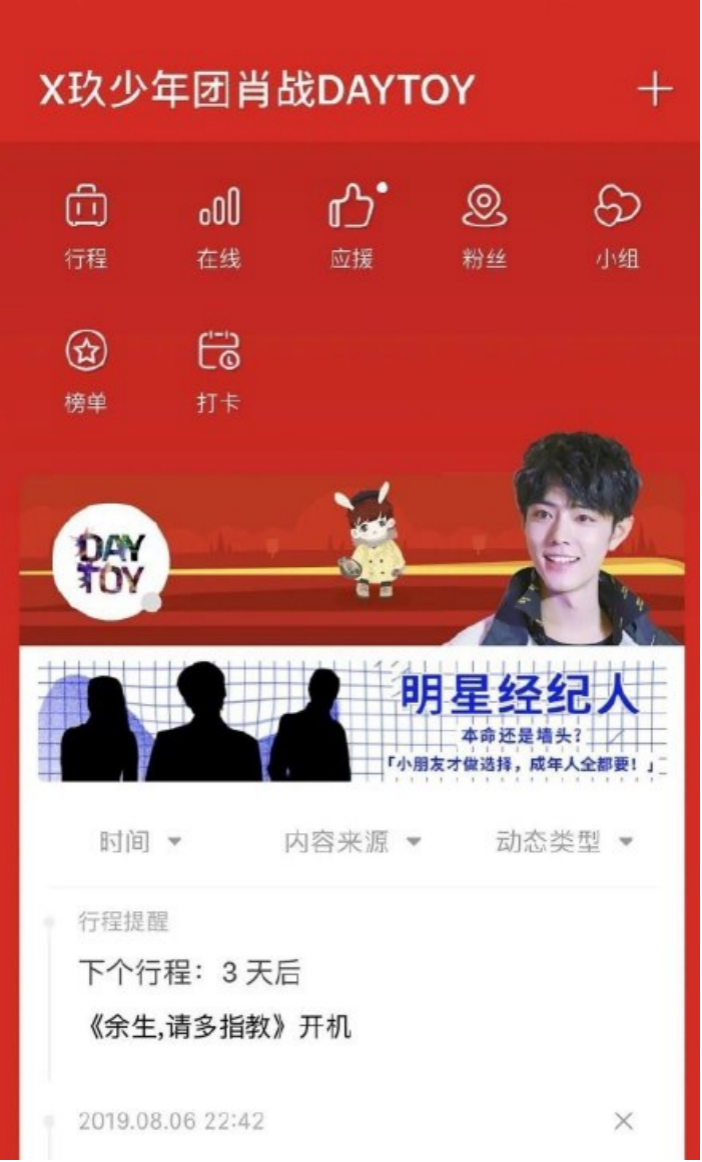Tap the plus icon in the header
The width and height of the screenshot is (702, 1162).
655,90
